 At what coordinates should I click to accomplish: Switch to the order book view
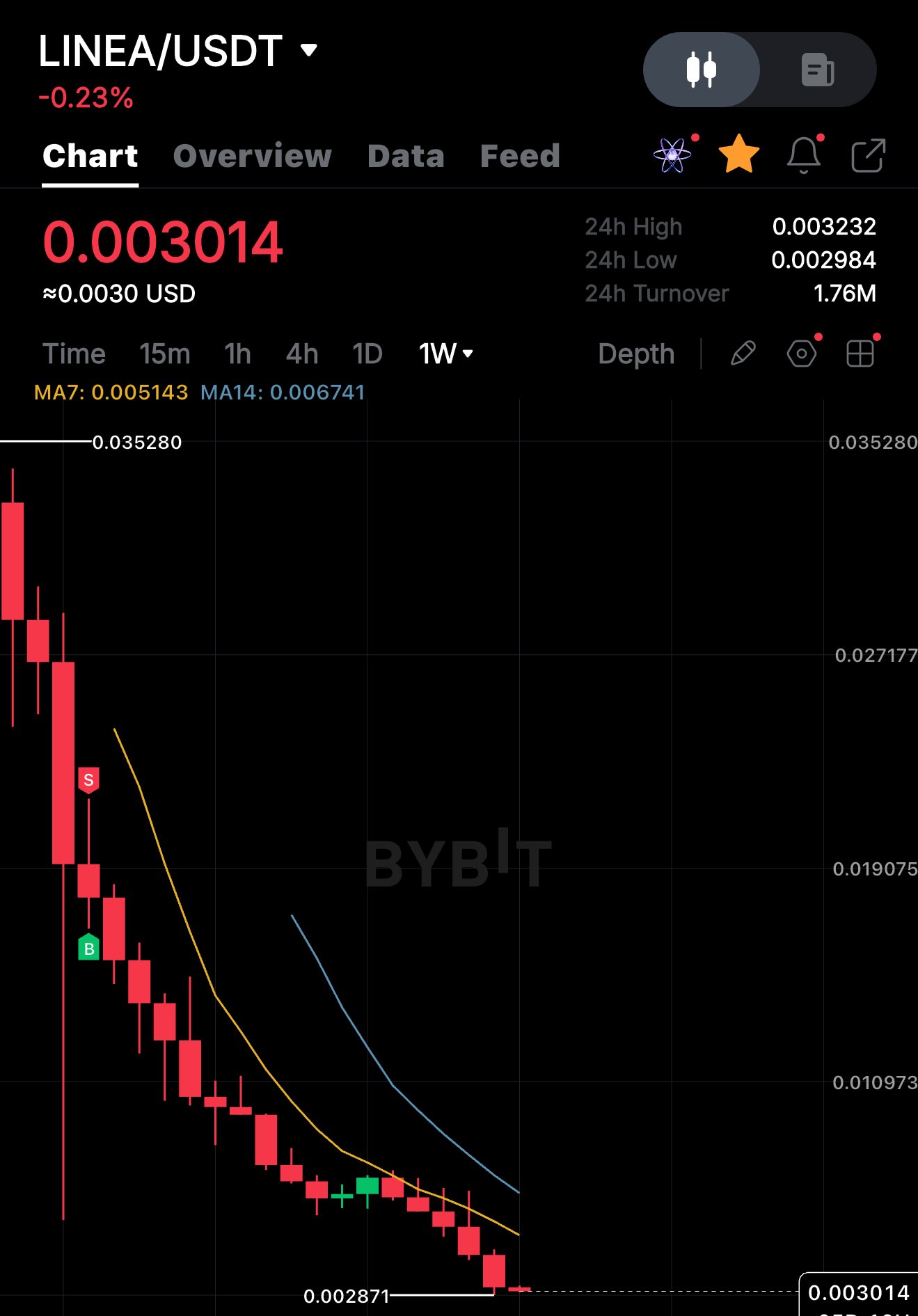pos(817,70)
